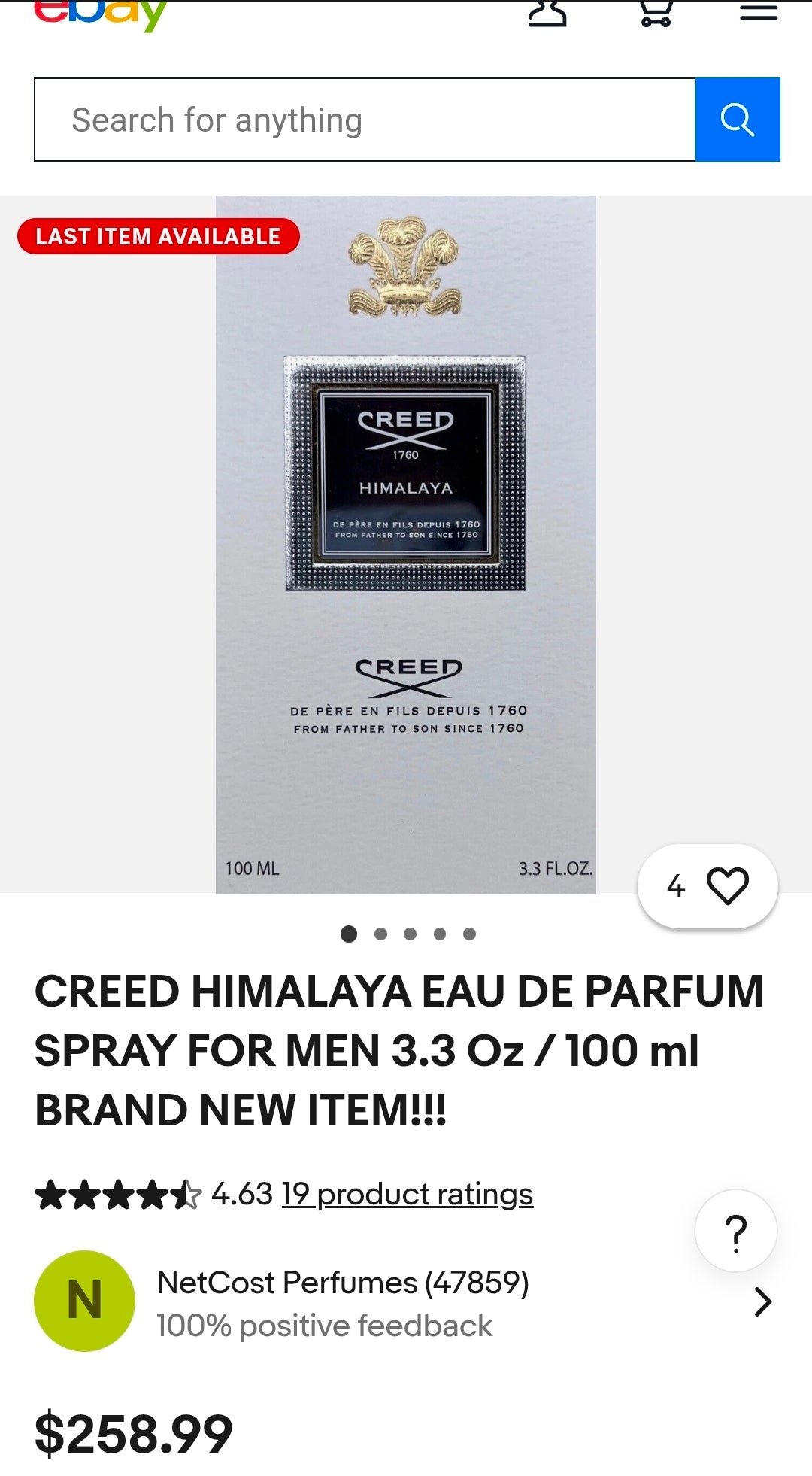Open the hamburger menu
Image resolution: width=812 pixels, height=1476 pixels.
coord(758,12)
